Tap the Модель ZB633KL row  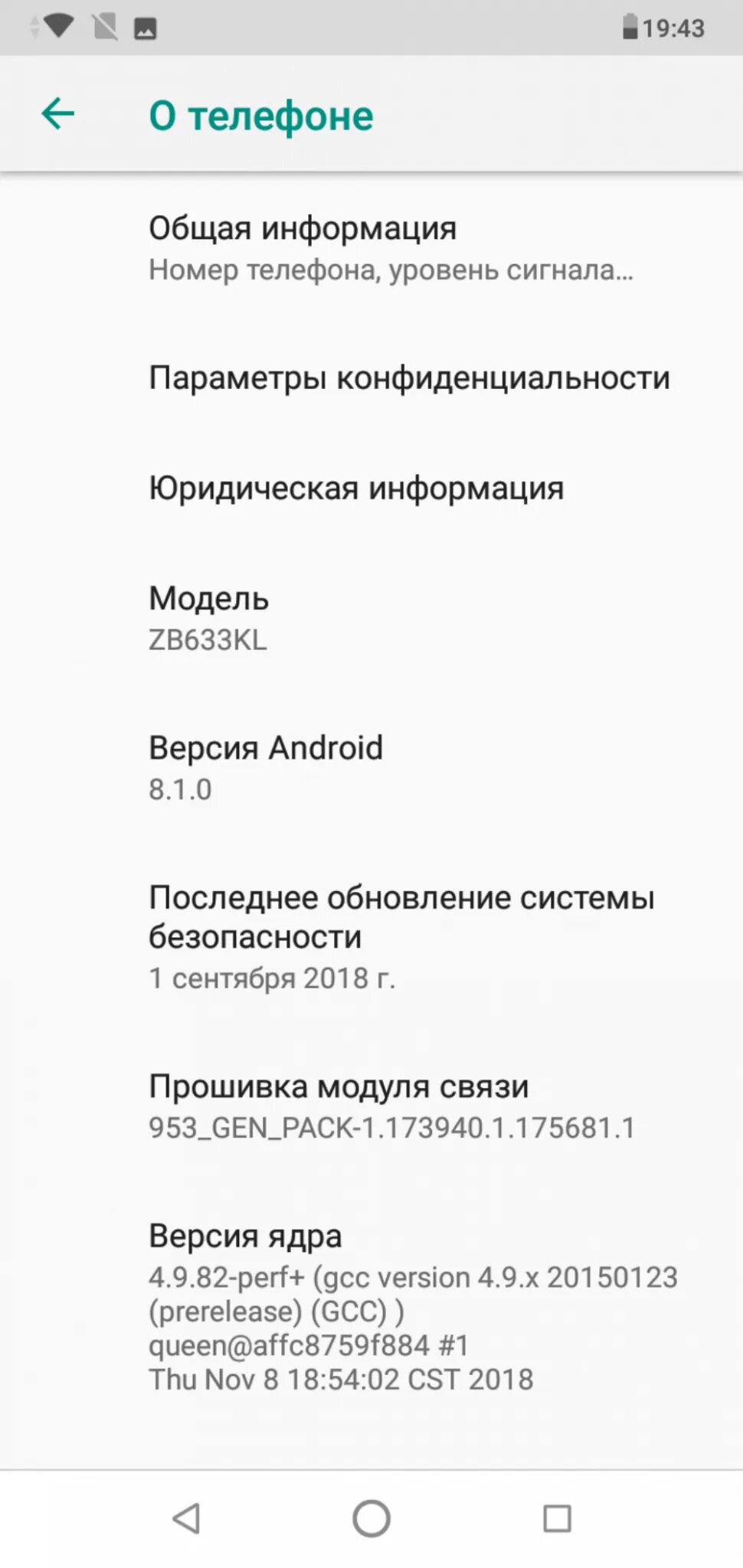click(371, 619)
